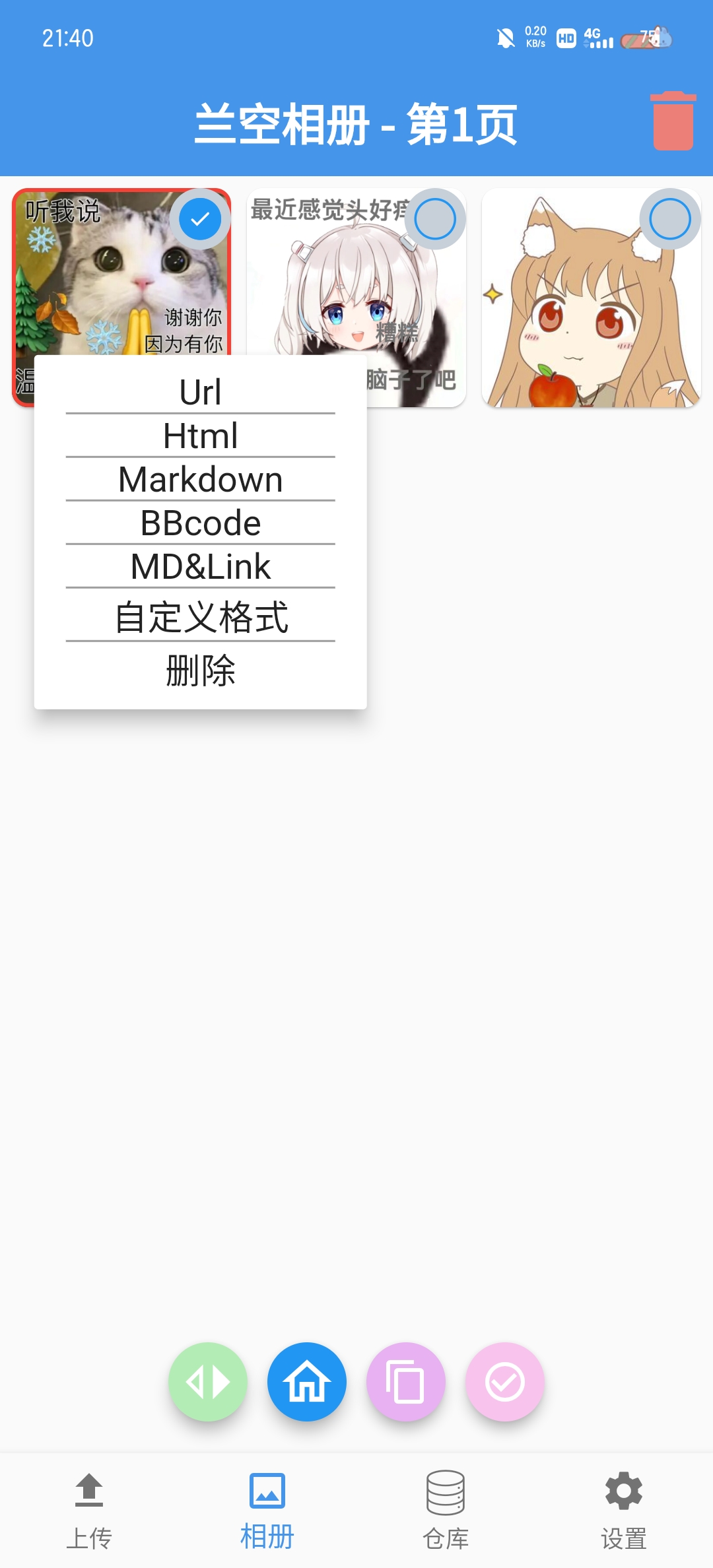Screen dimensions: 713x1568
Task: Tap the trash icon in the header
Action: click(x=673, y=121)
